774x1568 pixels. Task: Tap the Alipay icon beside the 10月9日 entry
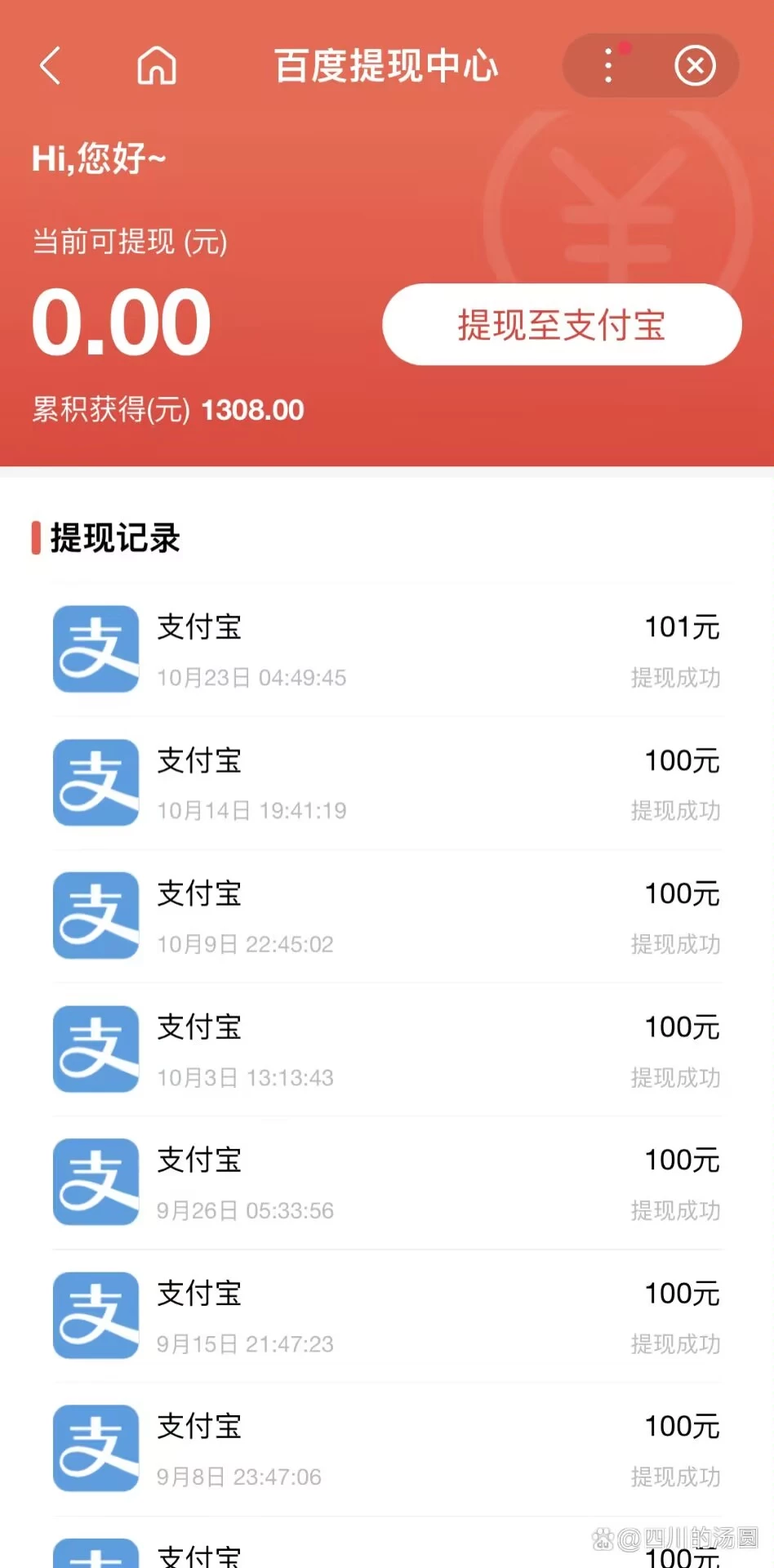coord(96,915)
